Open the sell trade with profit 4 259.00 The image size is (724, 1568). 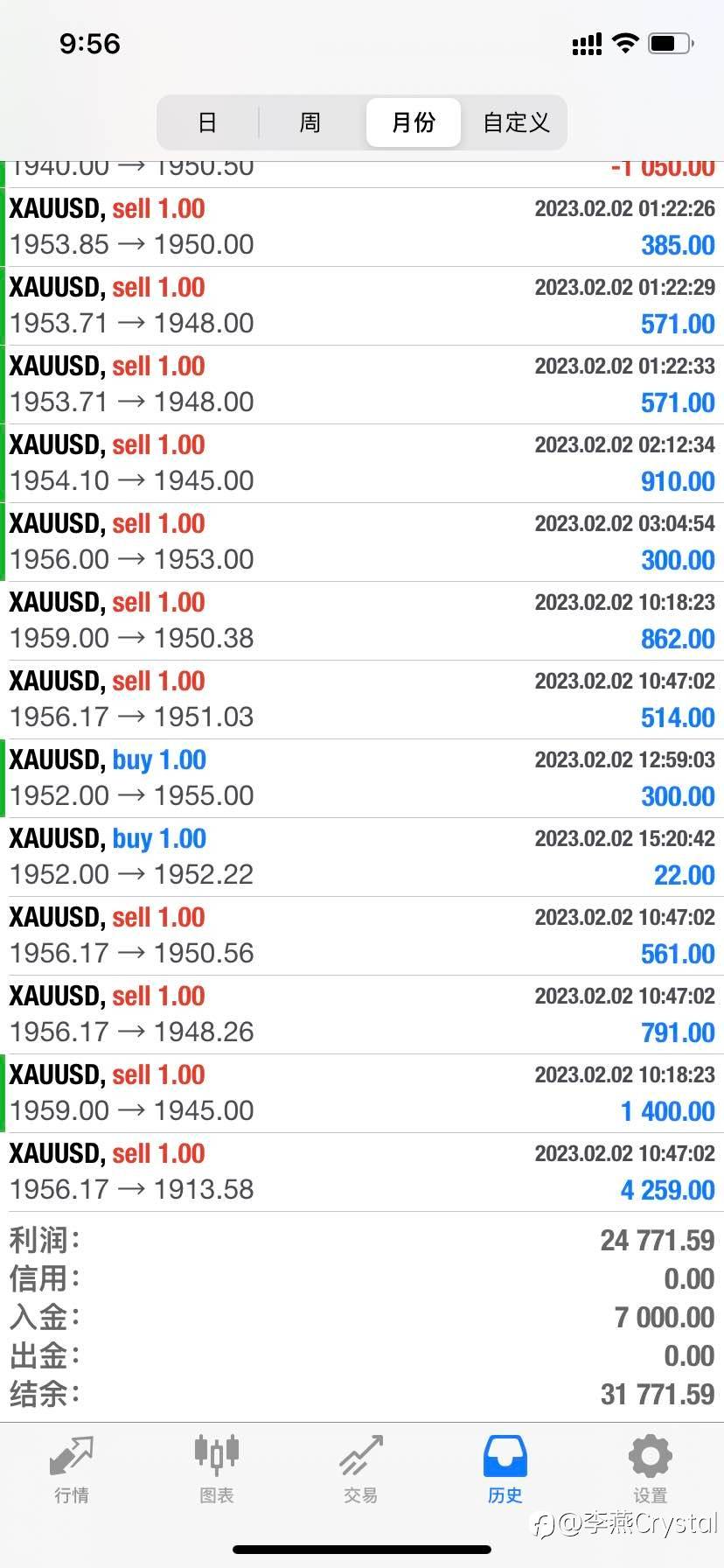click(362, 1172)
